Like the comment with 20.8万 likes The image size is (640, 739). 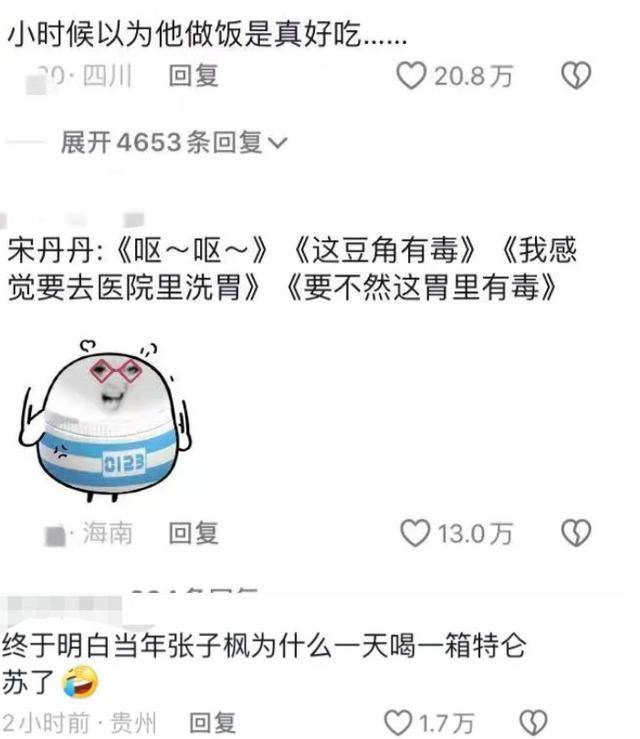coord(412,76)
